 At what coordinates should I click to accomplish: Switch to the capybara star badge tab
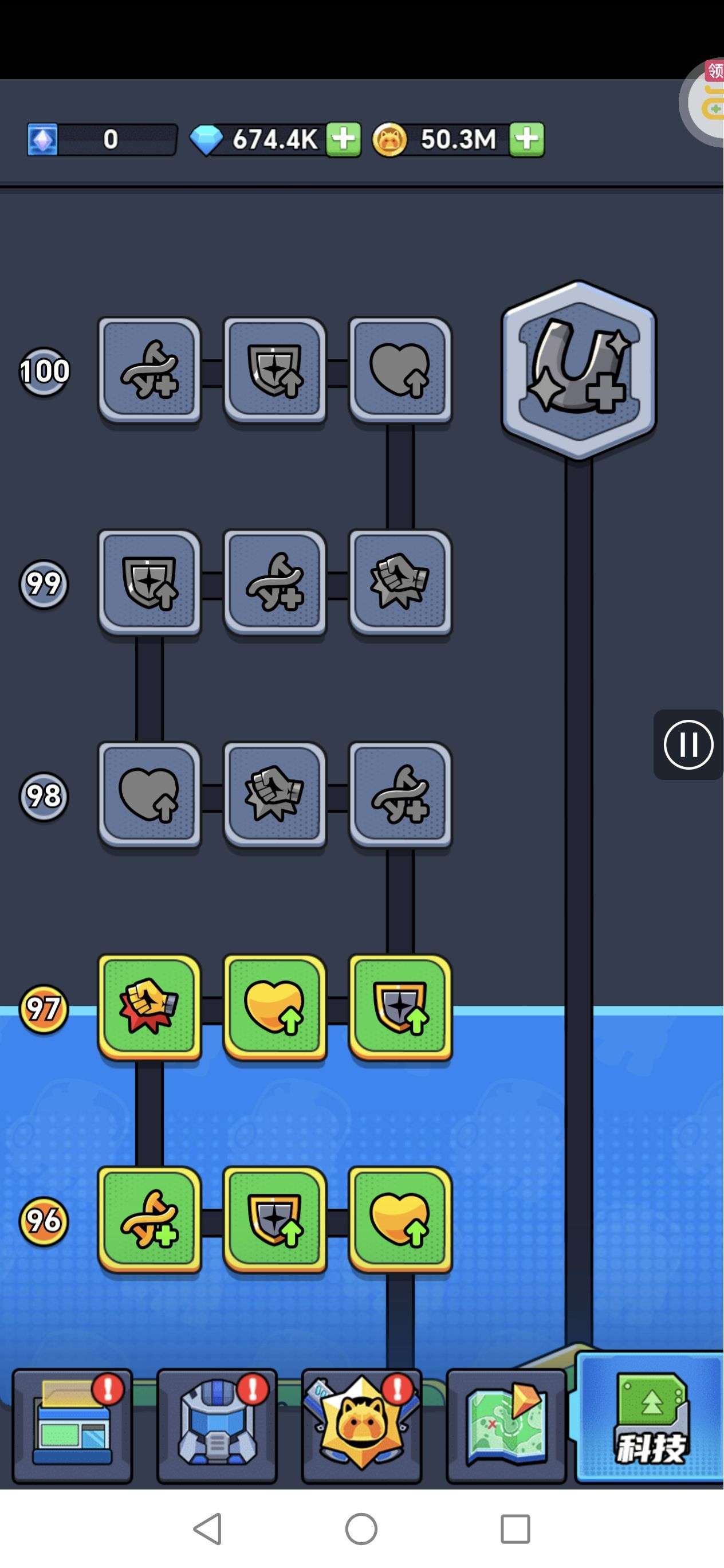[361, 1425]
